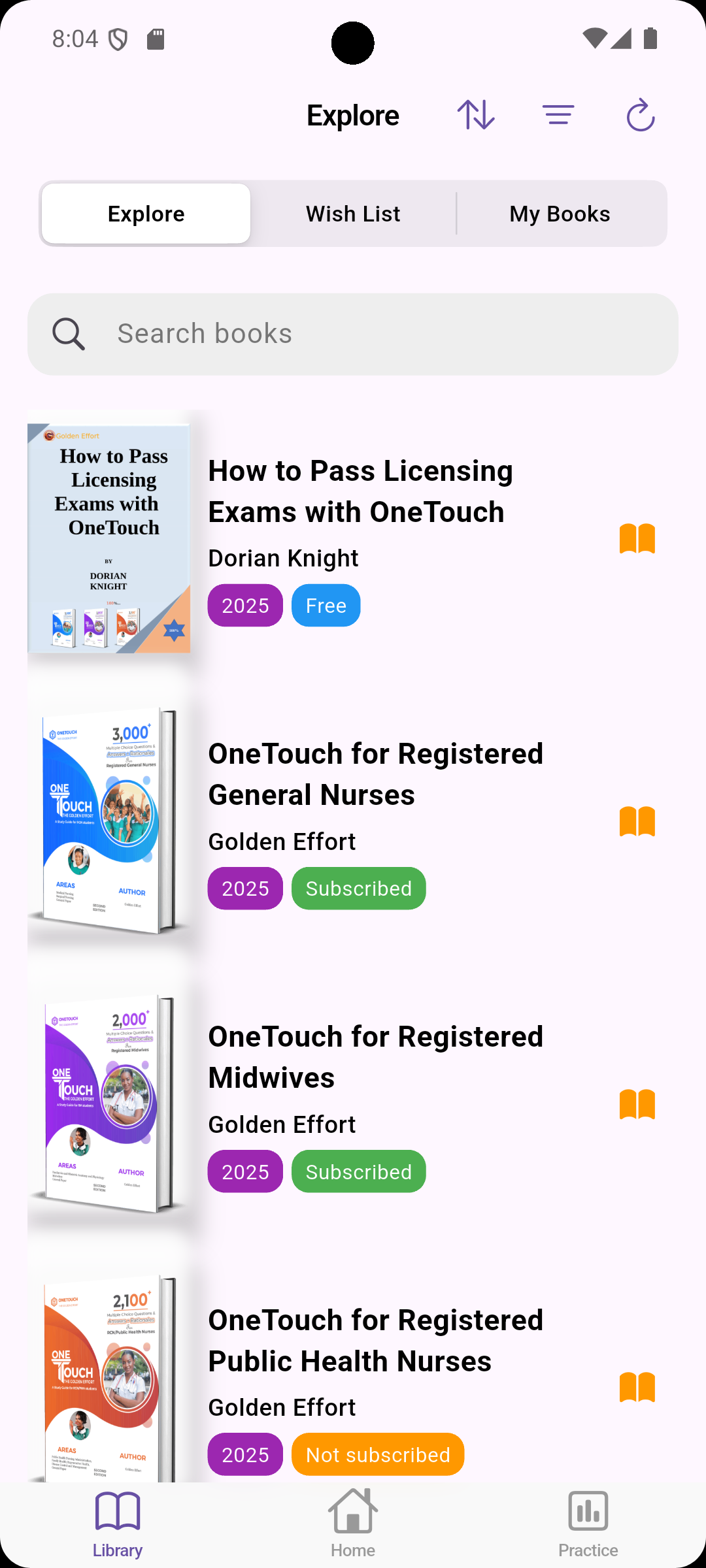
Task: Open the sort order options
Action: [476, 115]
